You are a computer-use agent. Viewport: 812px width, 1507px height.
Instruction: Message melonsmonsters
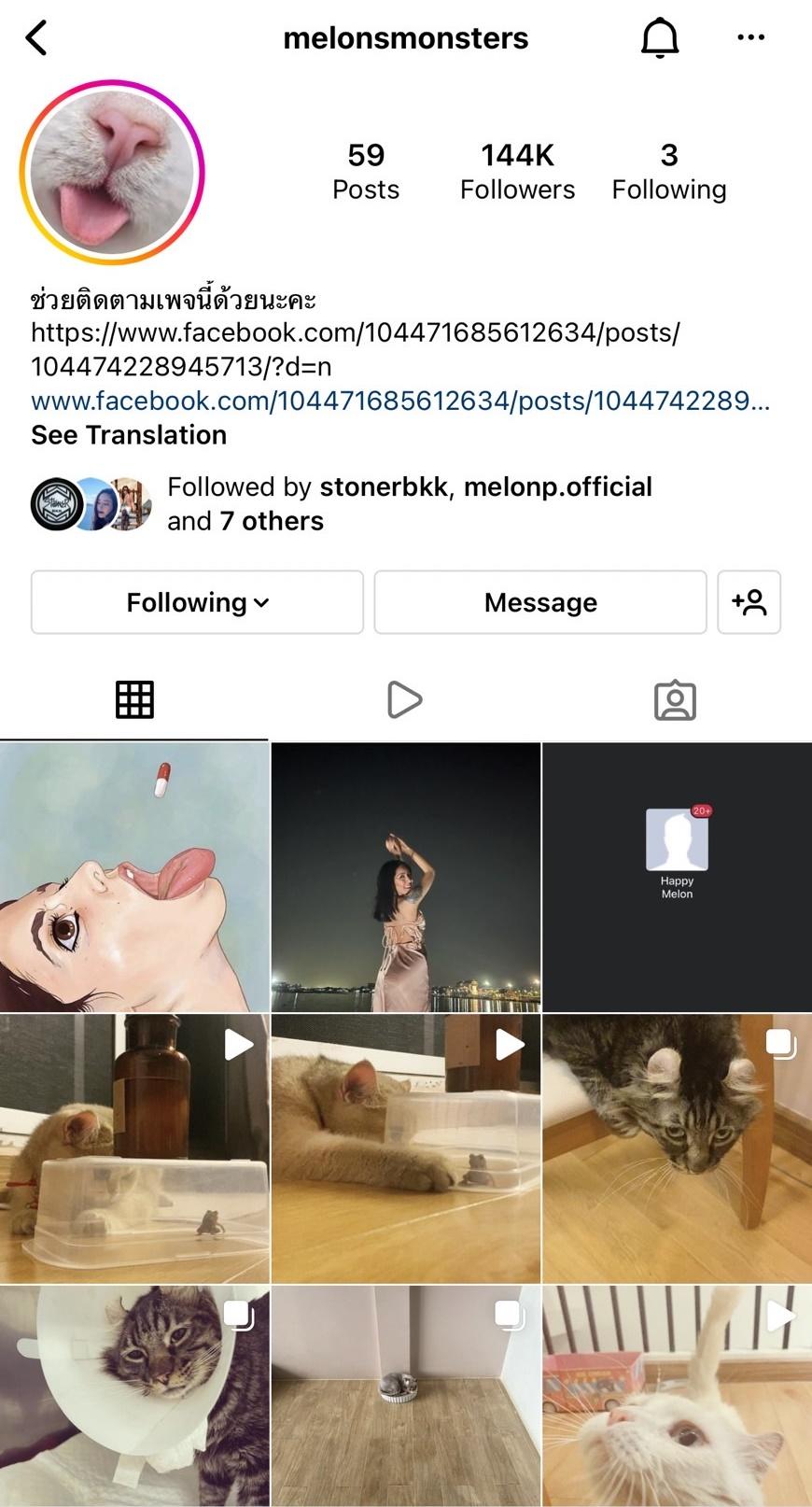(539, 602)
